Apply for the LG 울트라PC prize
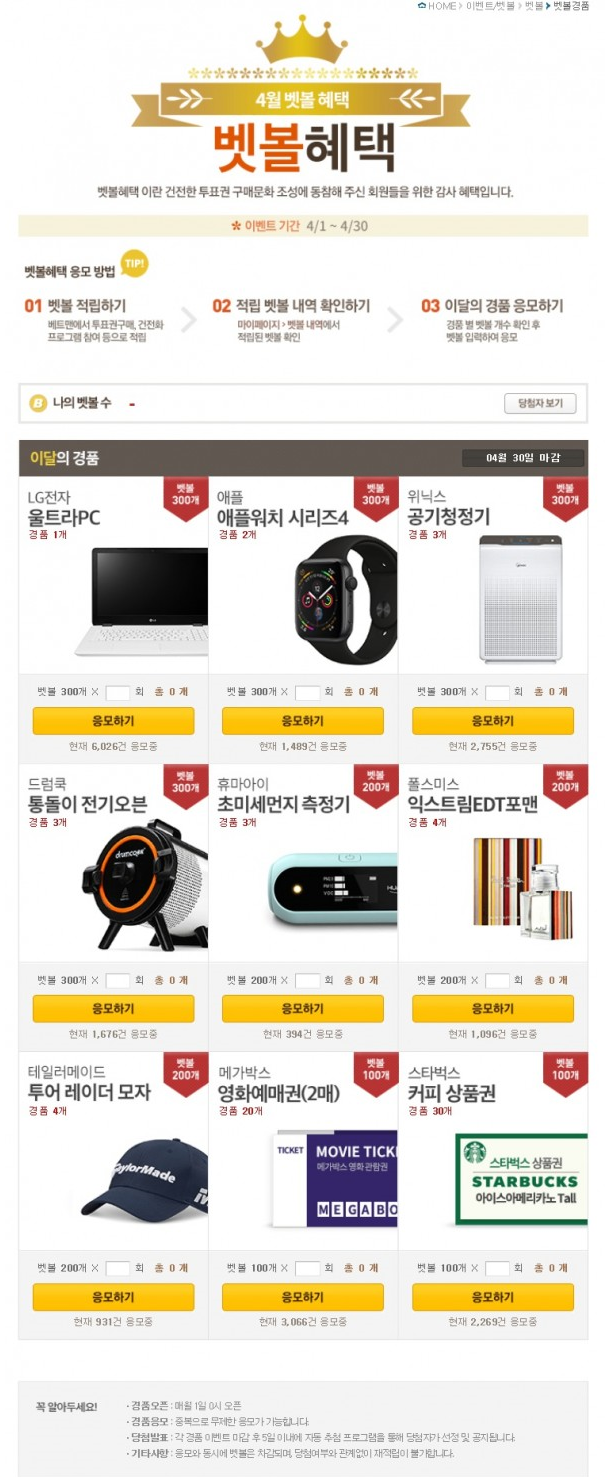This screenshot has height=1477, width=609. [x=113, y=721]
